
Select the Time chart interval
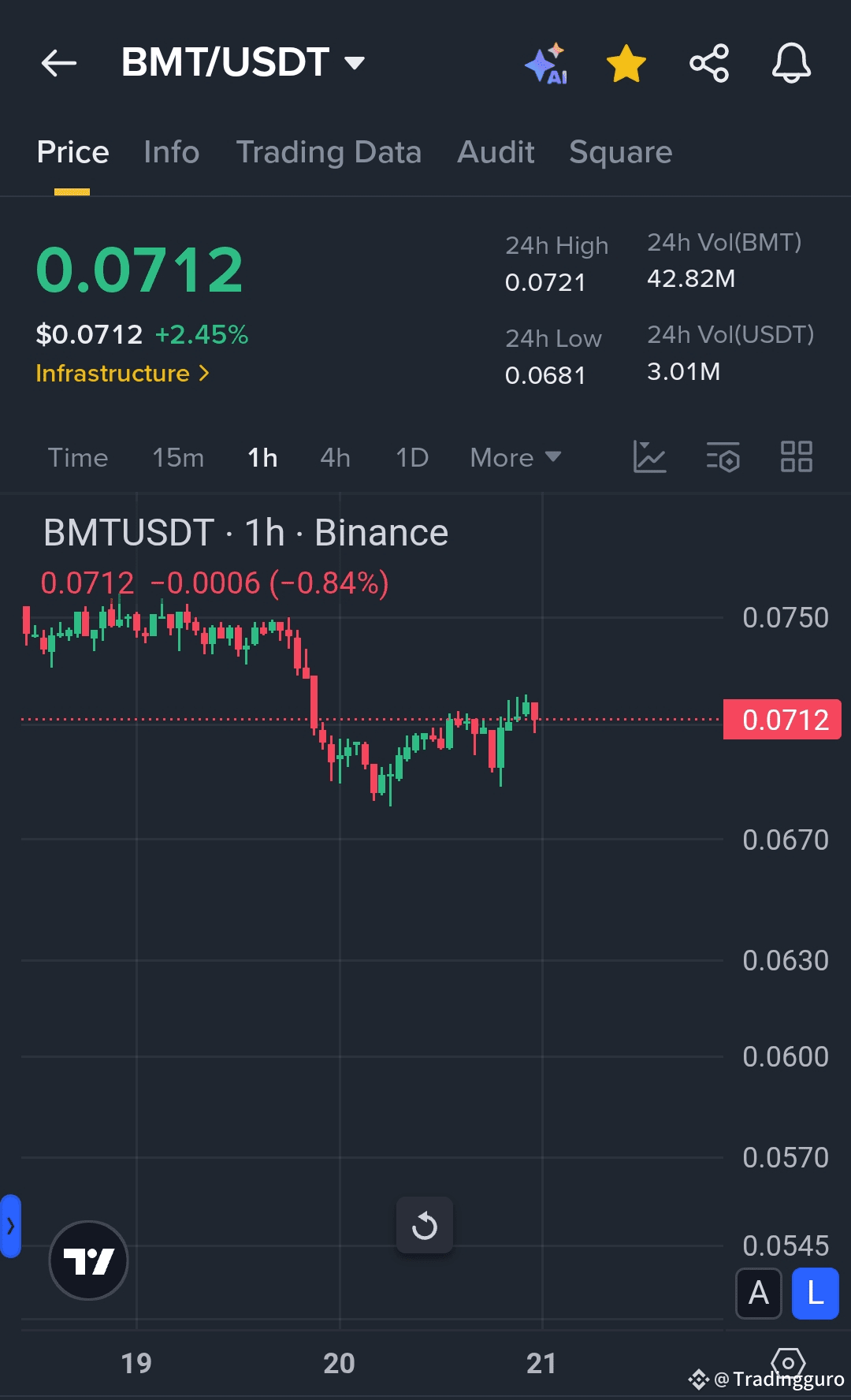(78, 457)
